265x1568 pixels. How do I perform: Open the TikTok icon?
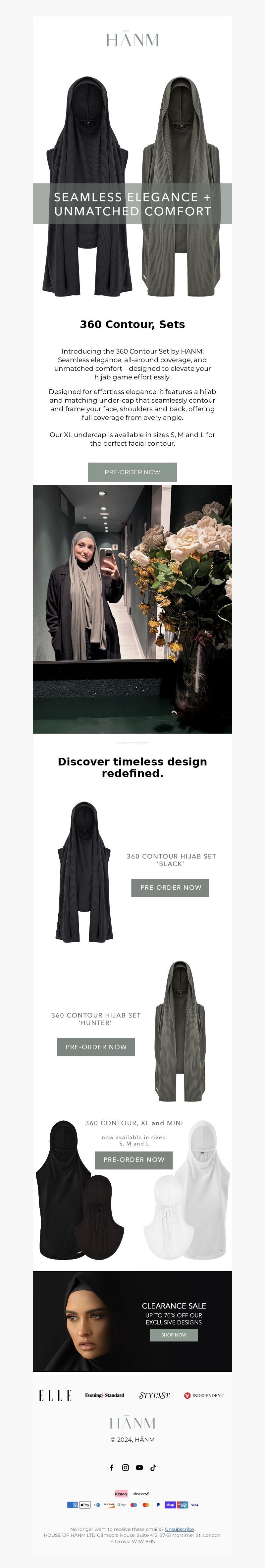[x=153, y=1468]
